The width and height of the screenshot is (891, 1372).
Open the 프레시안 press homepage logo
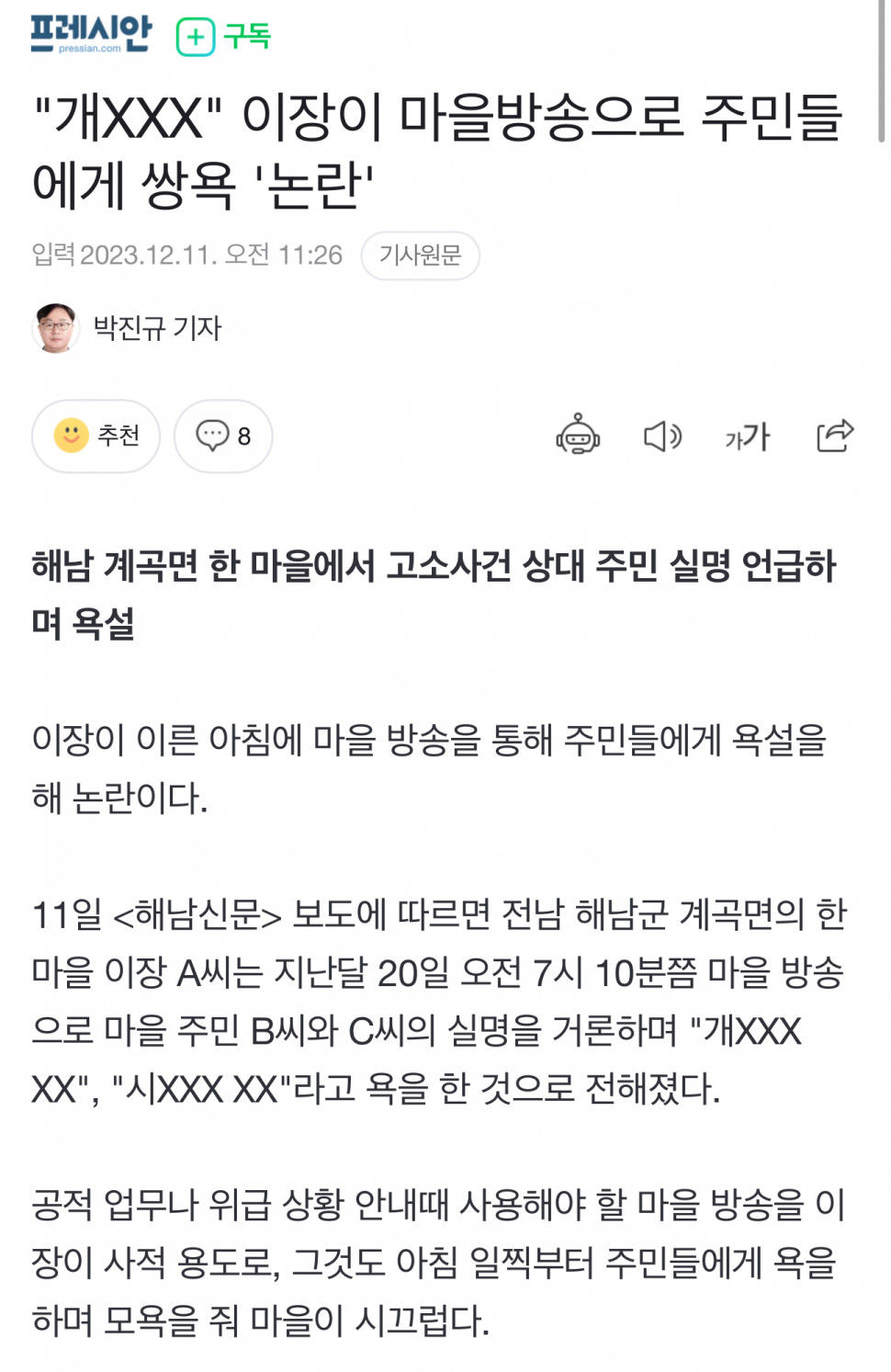pos(91,34)
